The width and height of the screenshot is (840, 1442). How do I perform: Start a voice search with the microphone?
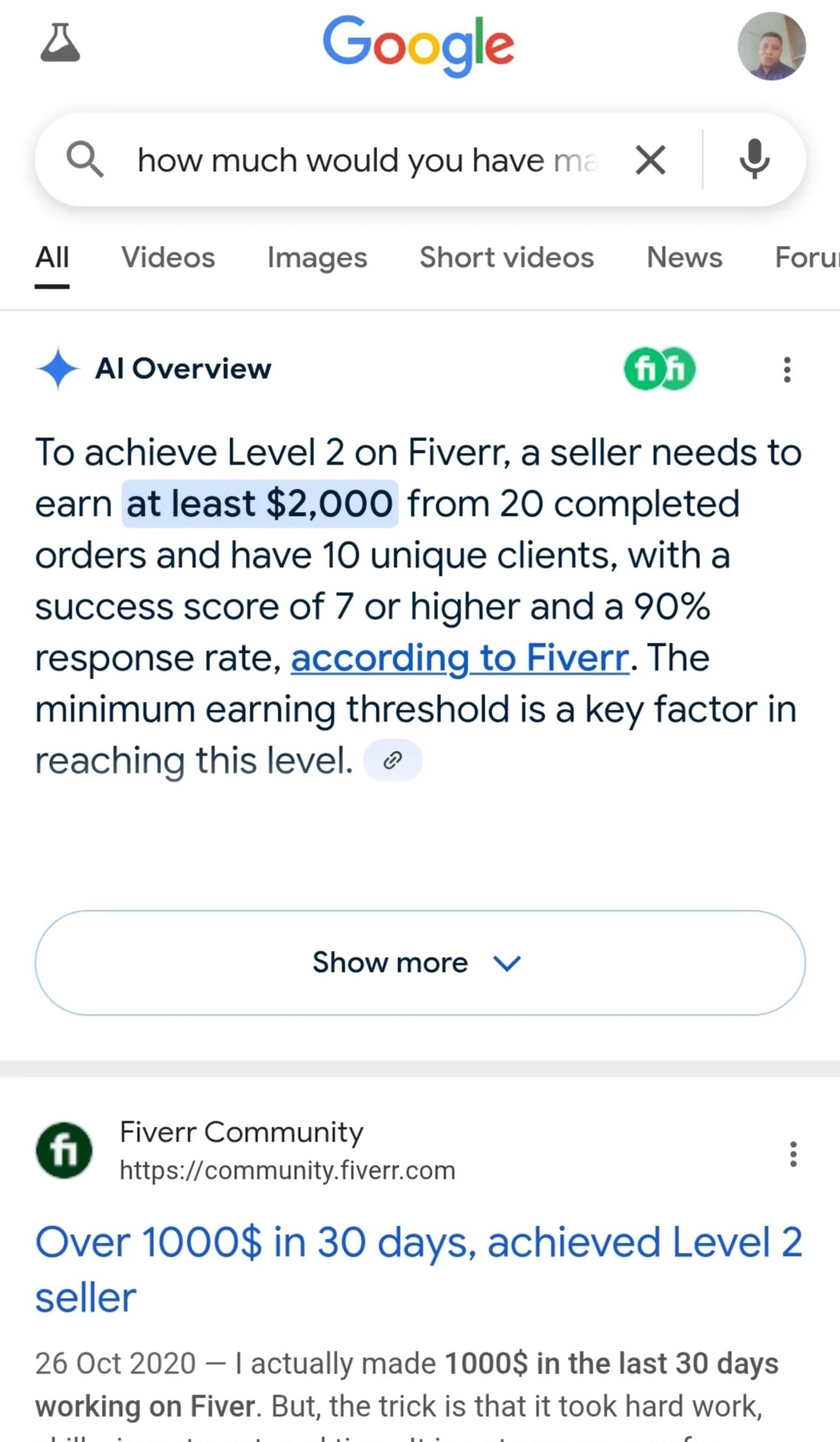[x=754, y=159]
